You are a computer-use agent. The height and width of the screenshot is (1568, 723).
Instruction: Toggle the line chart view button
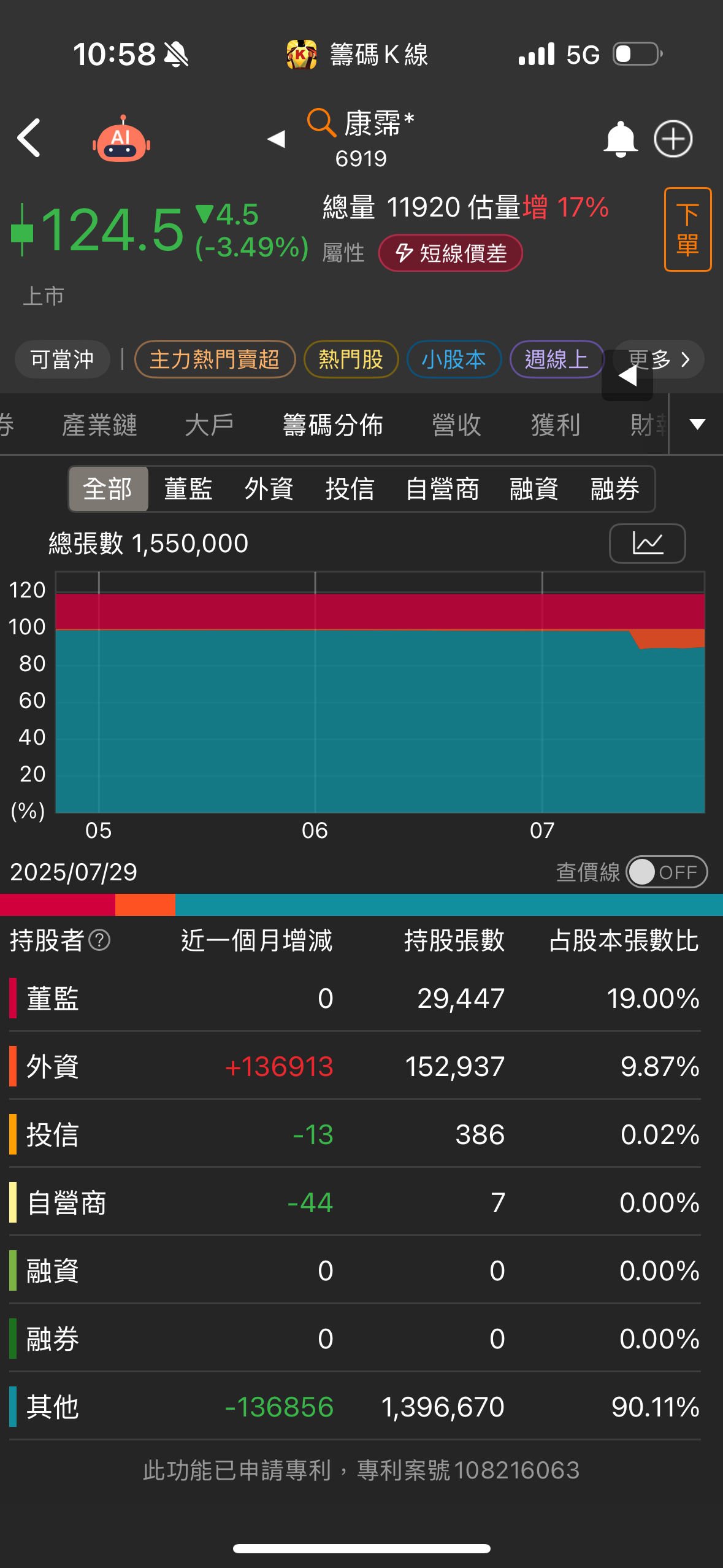click(x=647, y=544)
